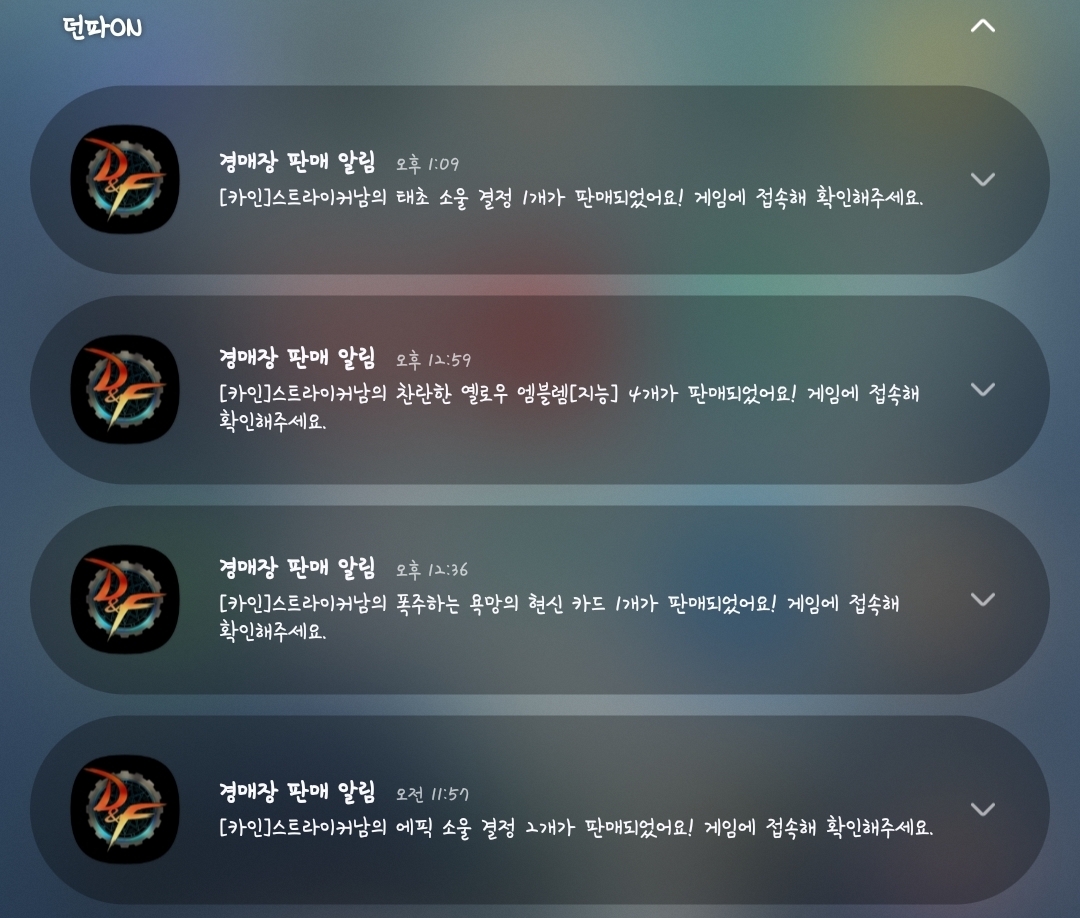Collapse the 던파ON notification group

coord(982,27)
